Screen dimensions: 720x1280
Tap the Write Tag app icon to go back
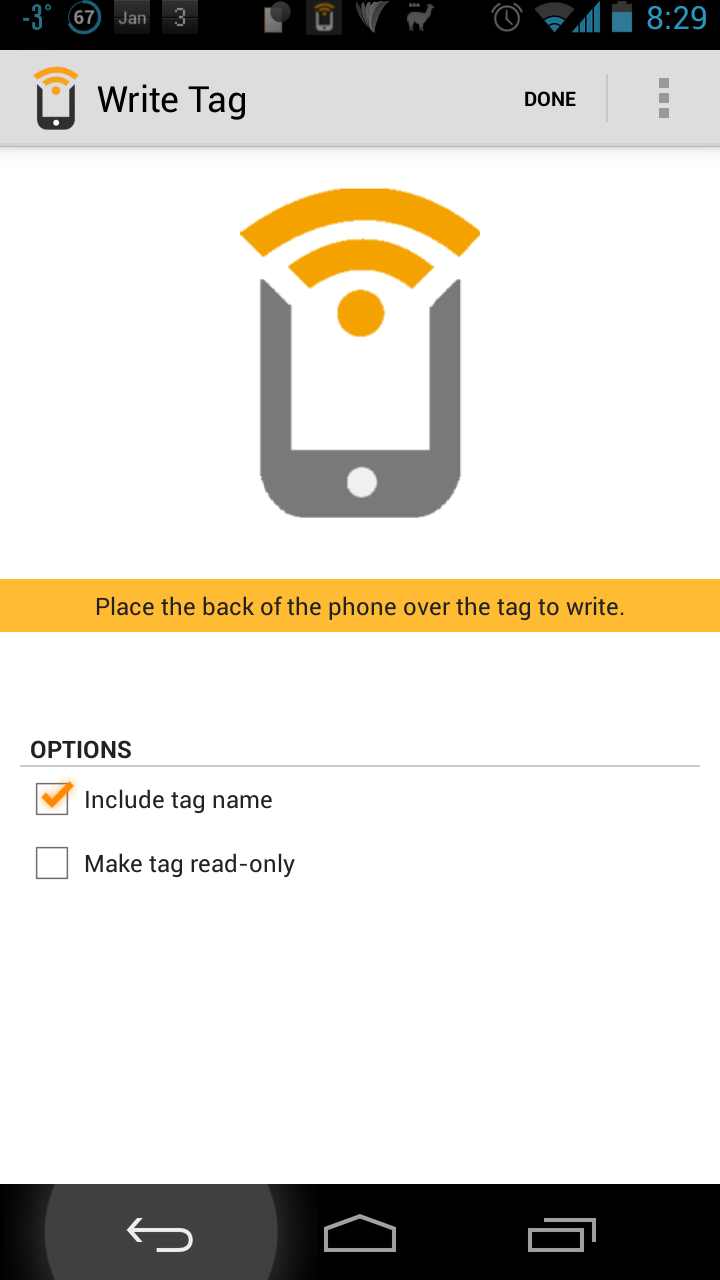(56, 99)
